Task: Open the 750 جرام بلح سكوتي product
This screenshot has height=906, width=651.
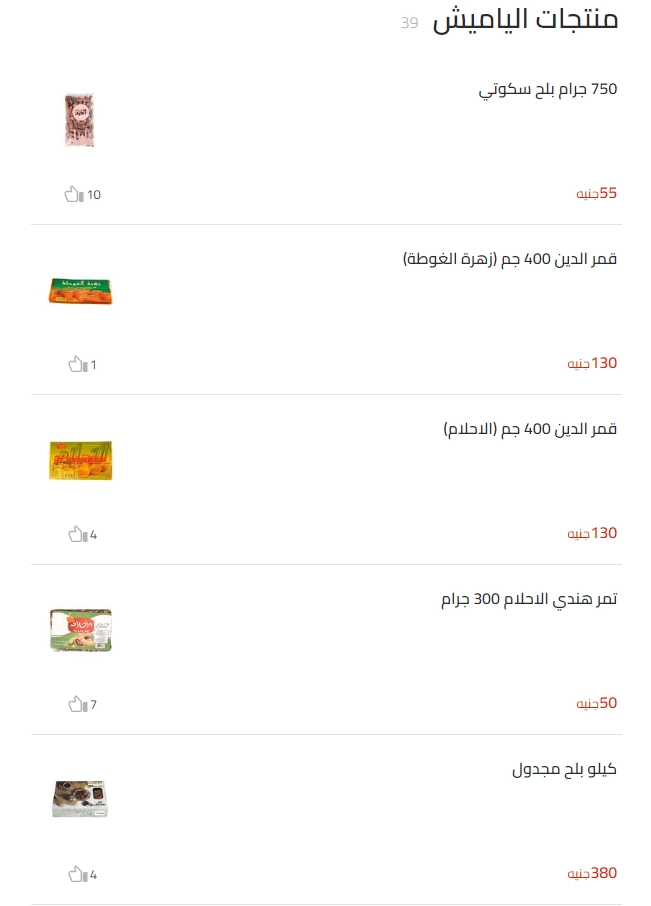Action: [x=547, y=89]
